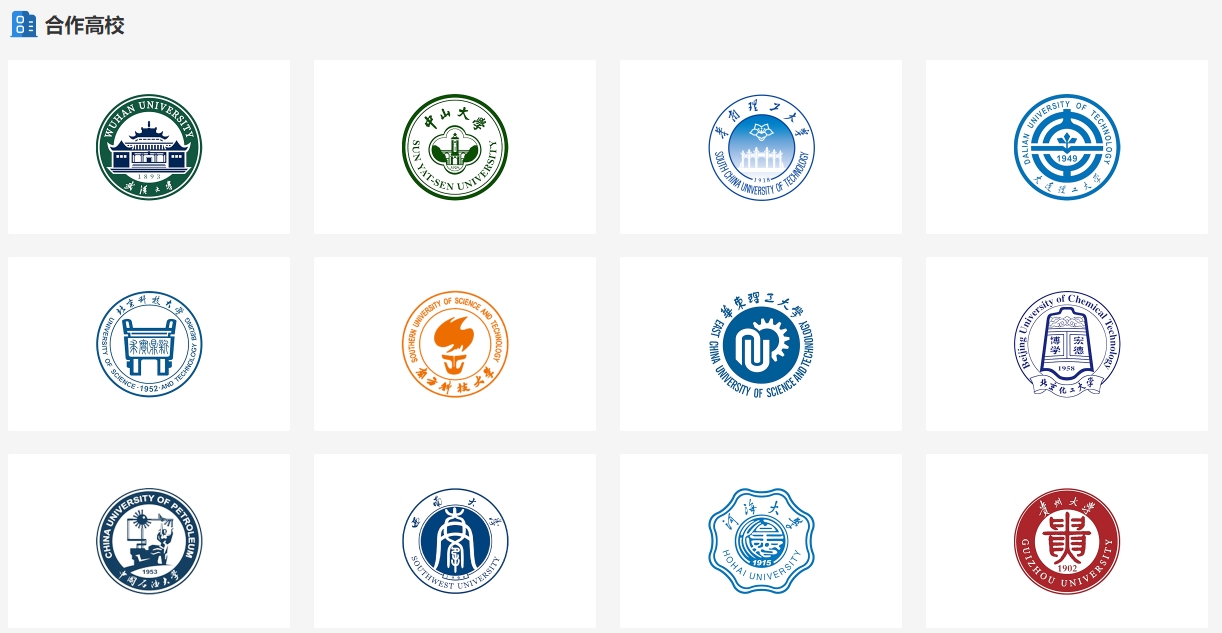1222x633 pixels.
Task: Open South China University of Technology card
Action: [761, 147]
